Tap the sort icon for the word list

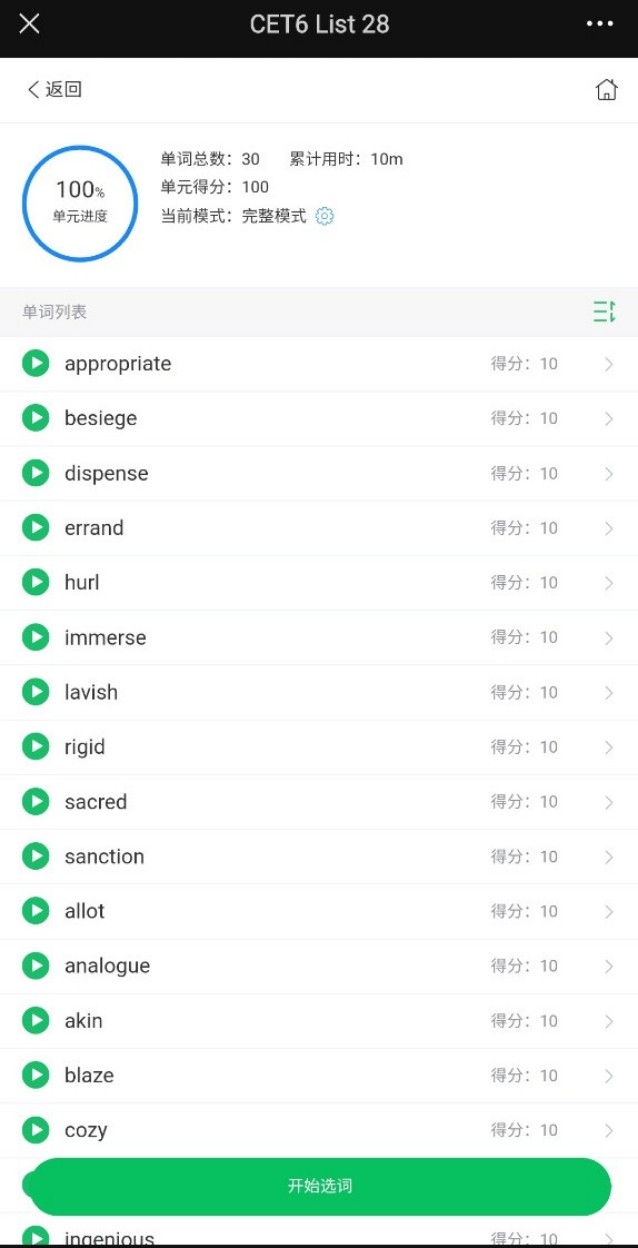pyautogui.click(x=604, y=312)
